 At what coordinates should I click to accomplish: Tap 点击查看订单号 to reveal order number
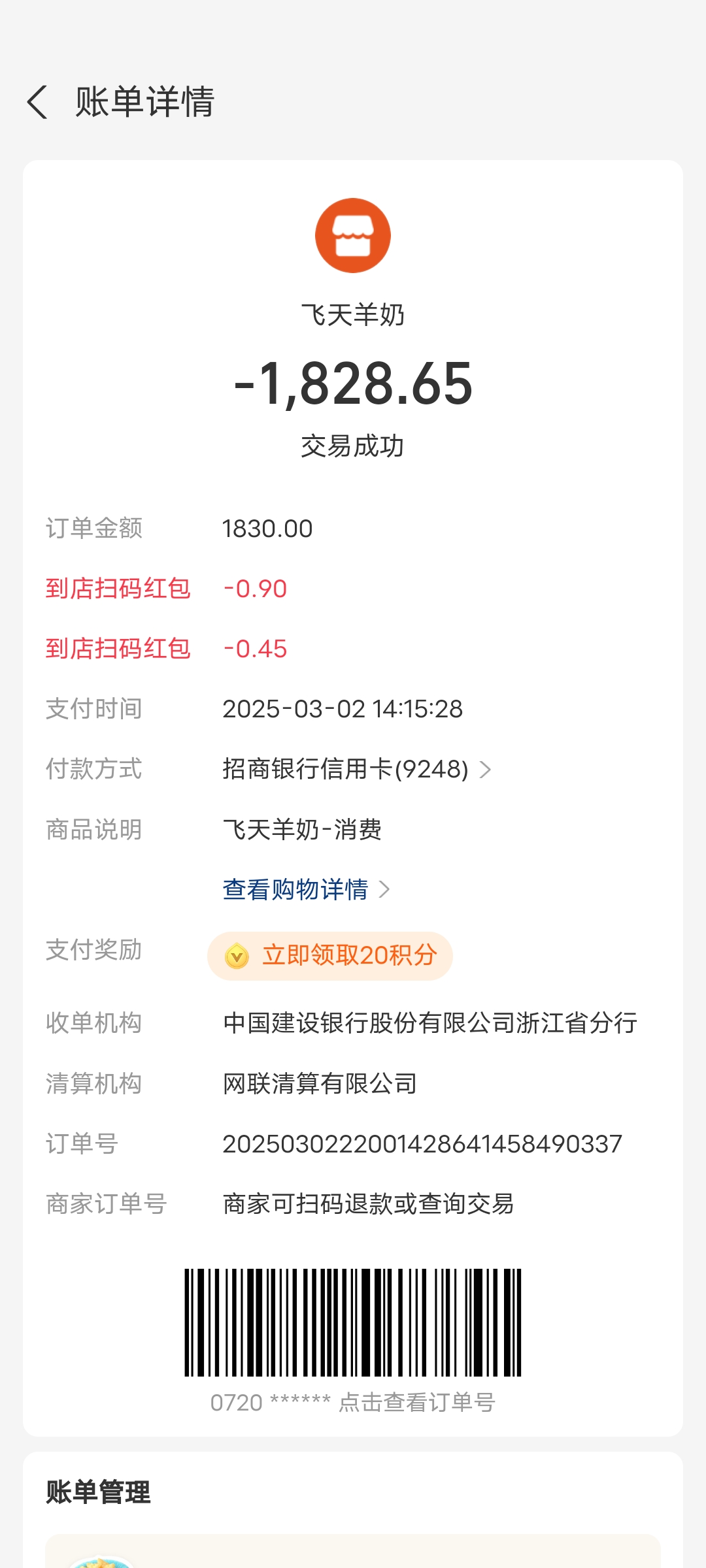point(416,1403)
